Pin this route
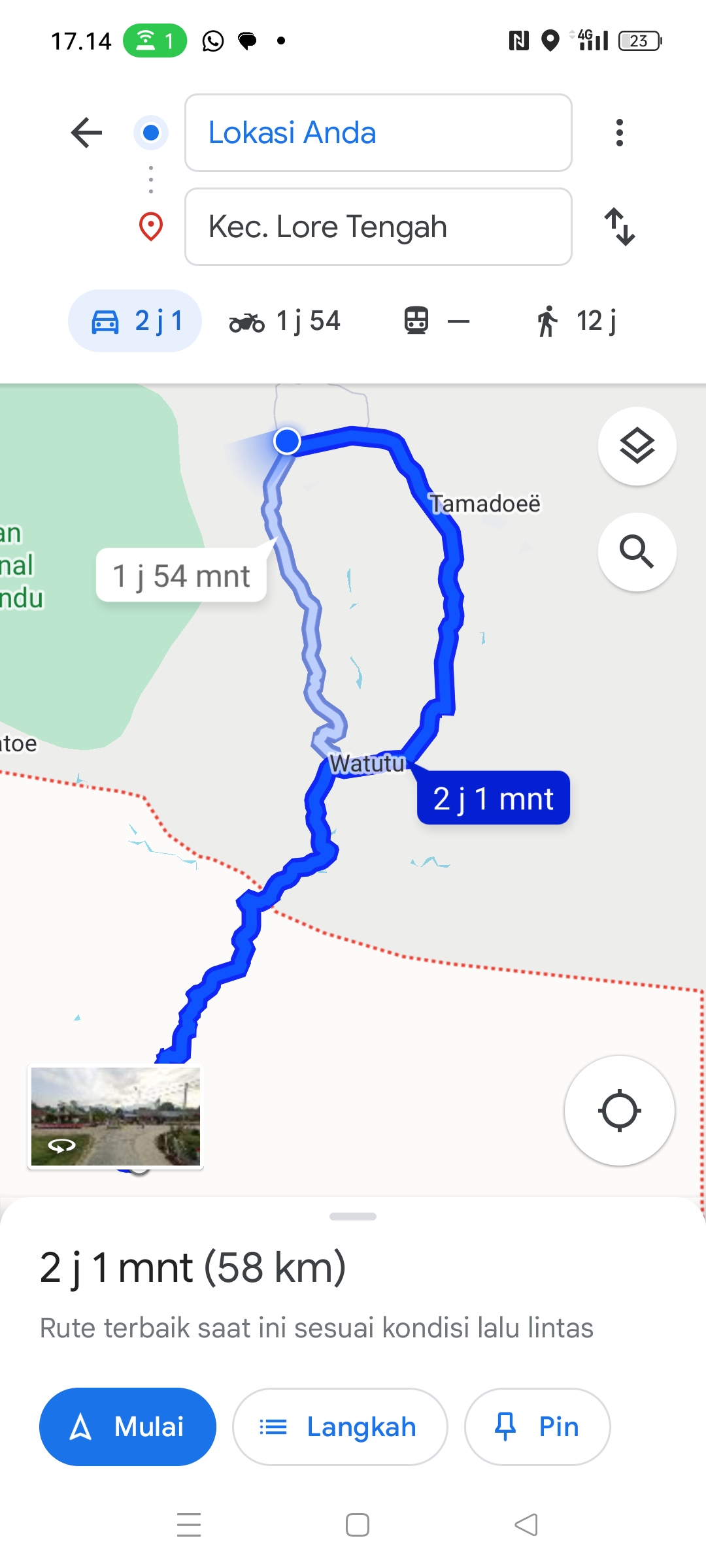 (537, 1427)
